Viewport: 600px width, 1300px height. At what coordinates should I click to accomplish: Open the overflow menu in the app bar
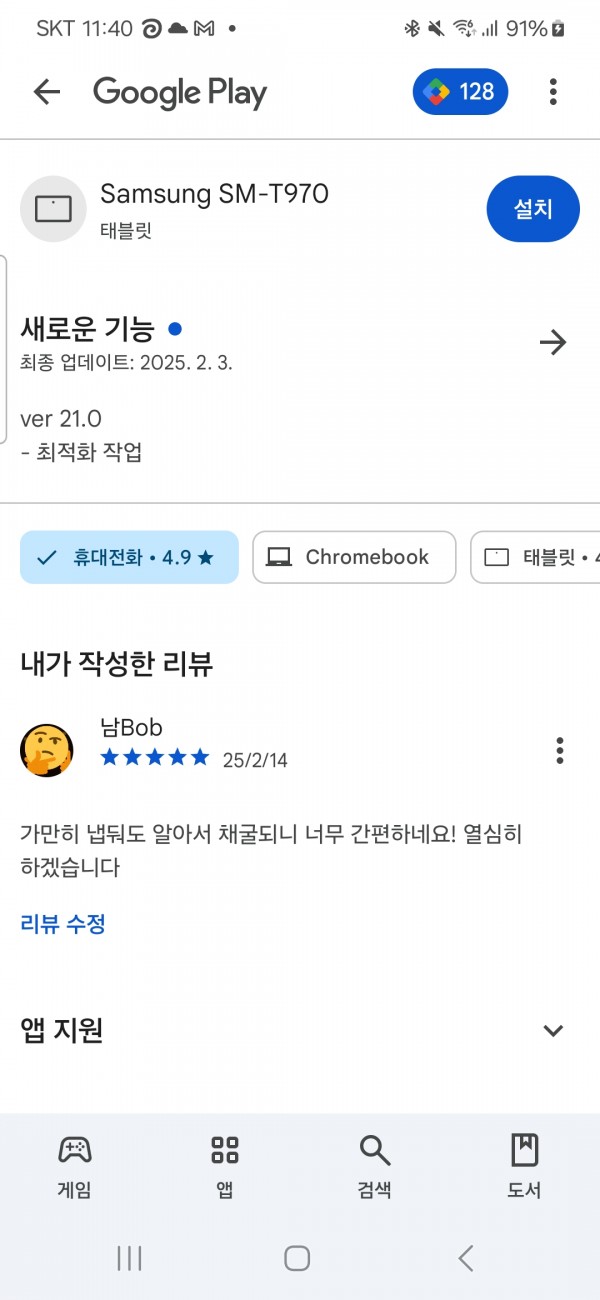pyautogui.click(x=553, y=92)
